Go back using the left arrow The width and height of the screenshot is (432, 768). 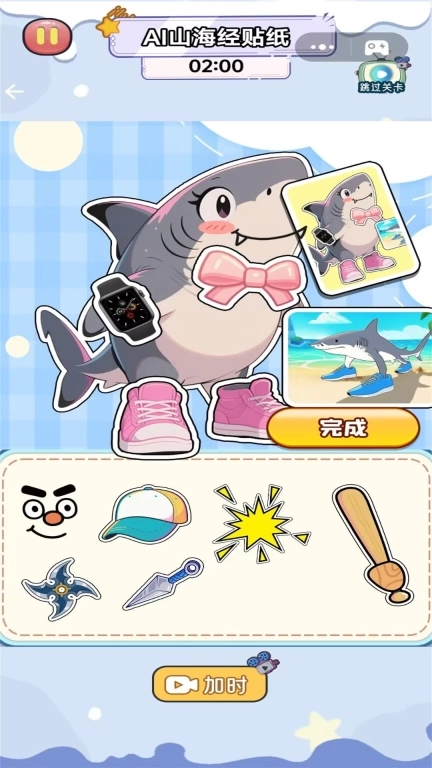click(14, 91)
